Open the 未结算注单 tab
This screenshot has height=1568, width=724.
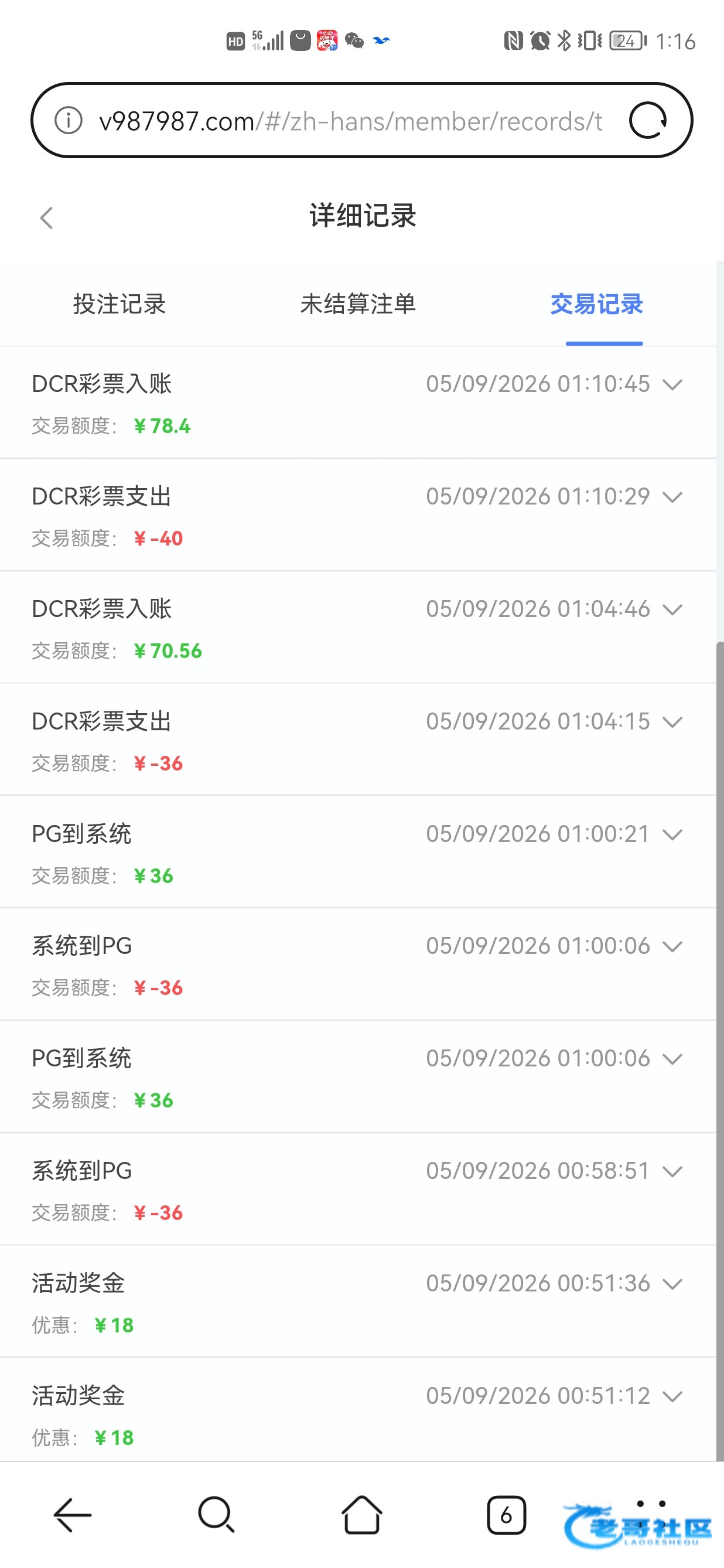click(358, 304)
